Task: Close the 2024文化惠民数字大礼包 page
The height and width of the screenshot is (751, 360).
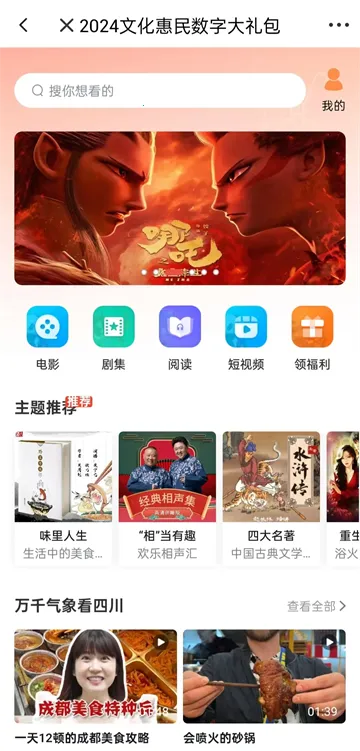Action: click(x=66, y=25)
